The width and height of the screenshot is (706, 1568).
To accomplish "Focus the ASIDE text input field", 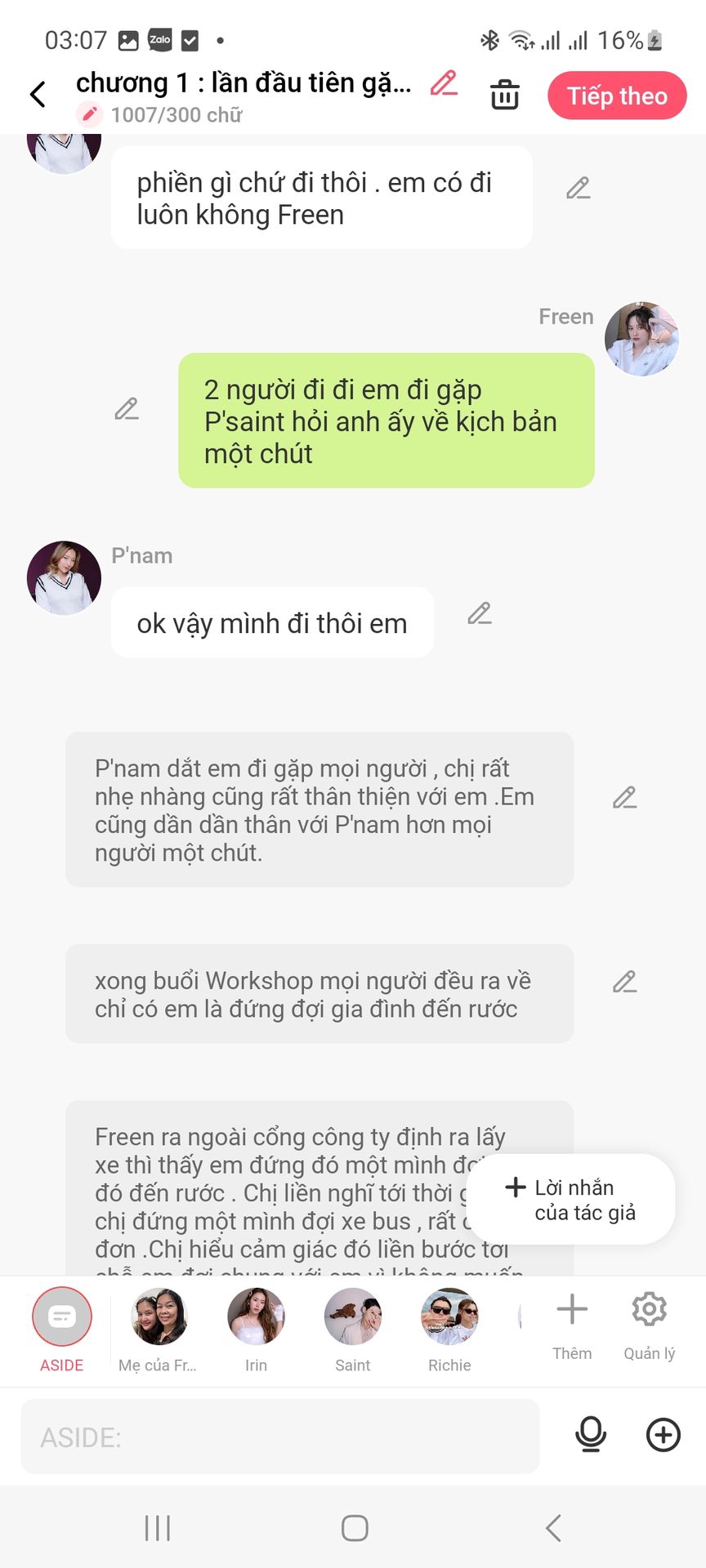I will [279, 1437].
